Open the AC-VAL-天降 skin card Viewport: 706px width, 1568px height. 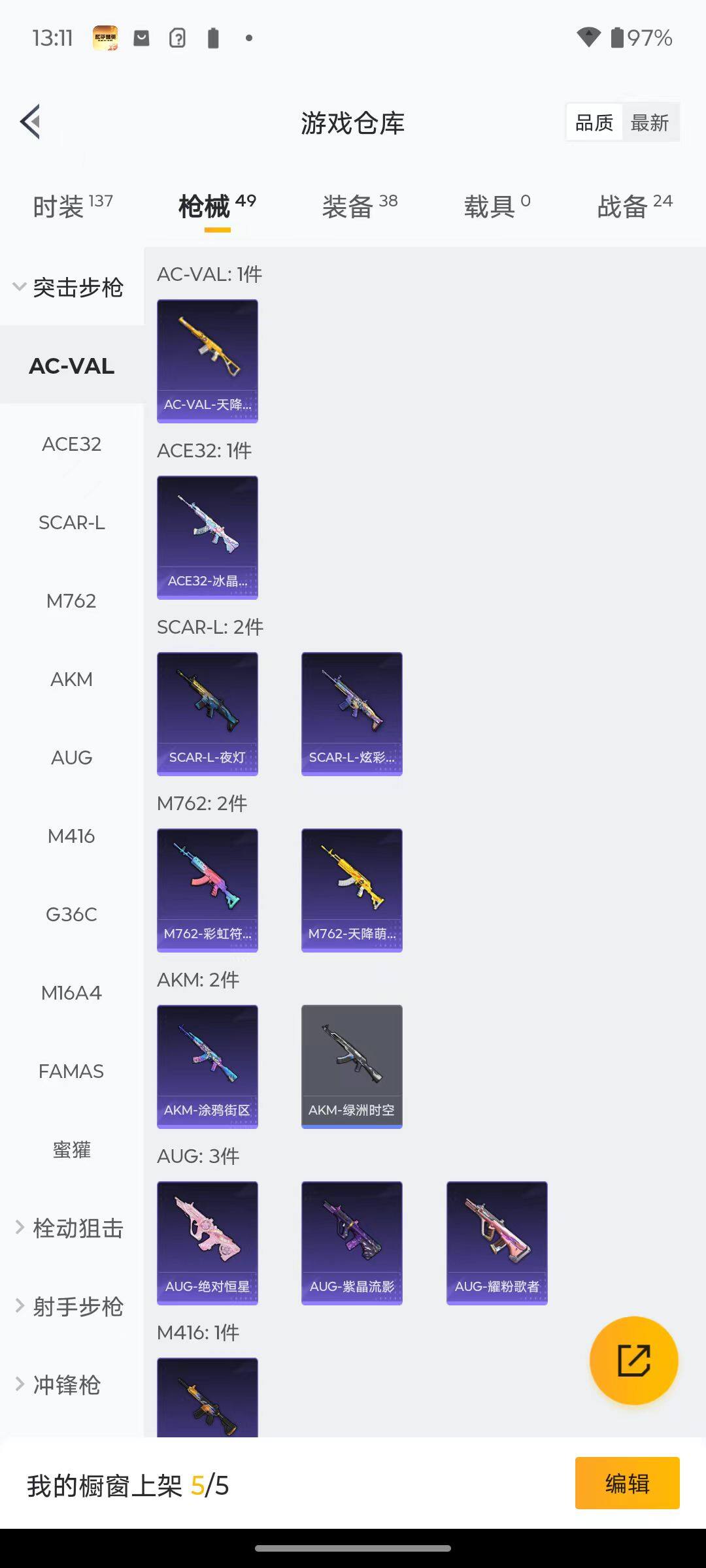(207, 361)
